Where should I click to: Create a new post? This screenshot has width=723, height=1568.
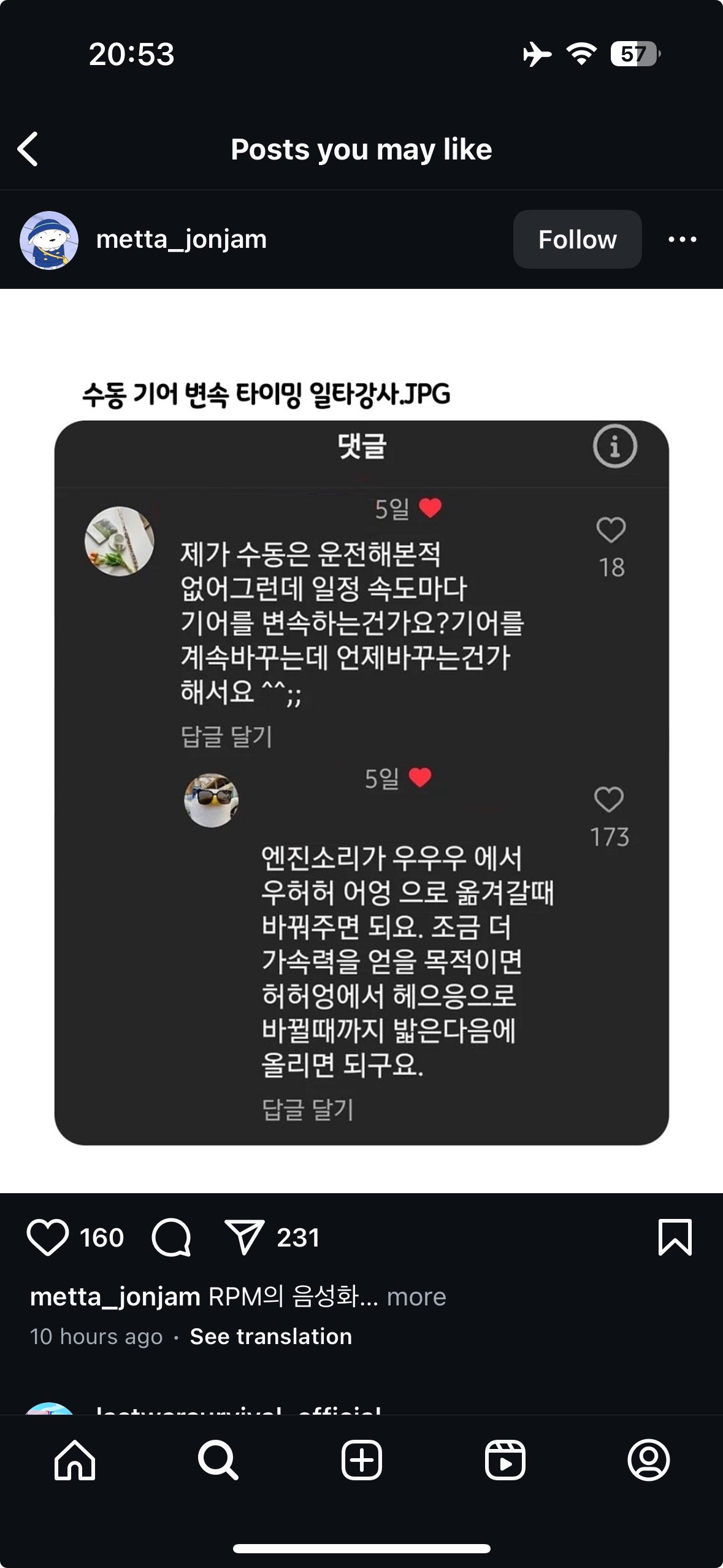click(361, 1461)
